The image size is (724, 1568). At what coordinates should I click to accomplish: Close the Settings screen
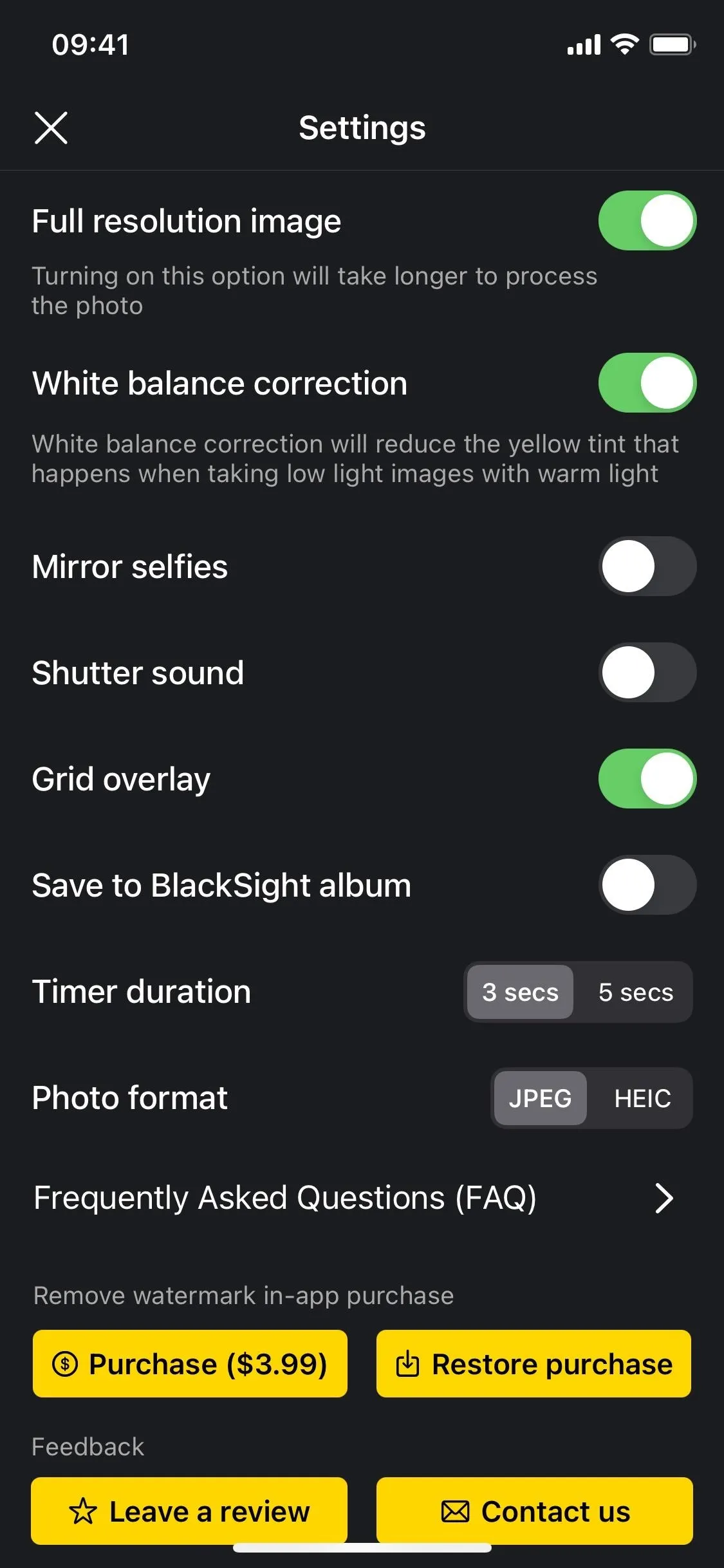[x=51, y=127]
